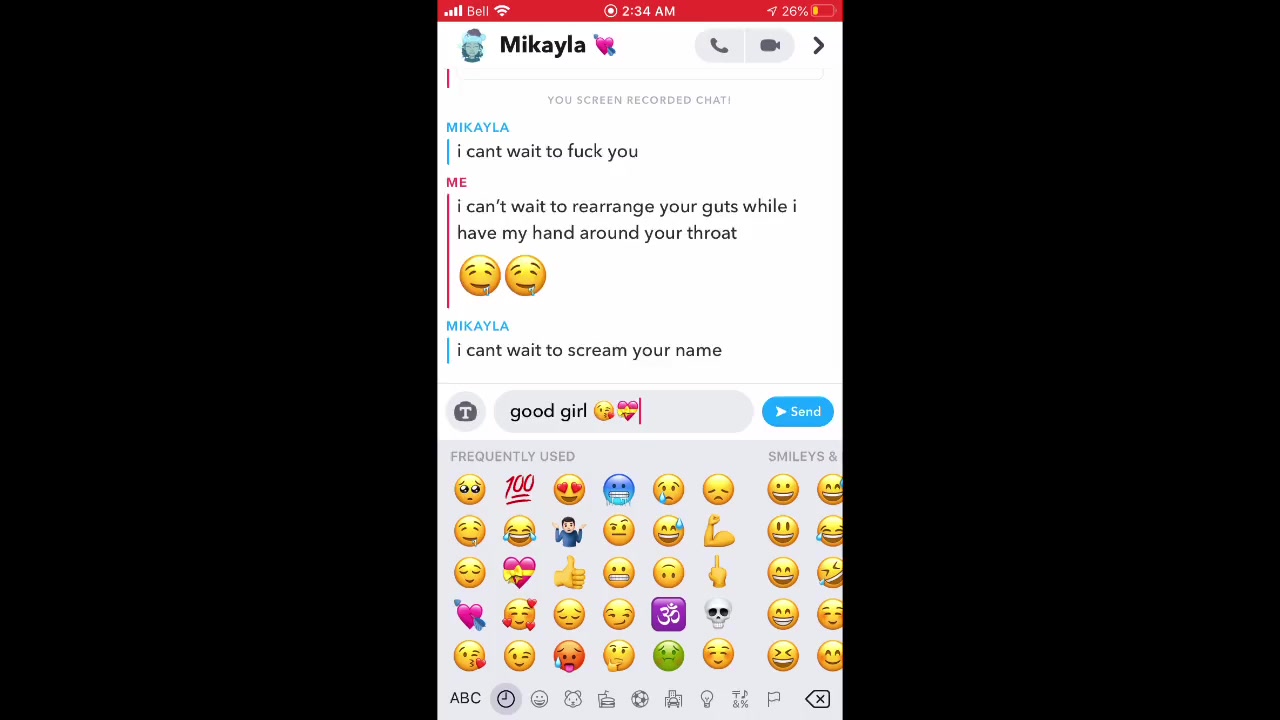Screen dimensions: 1280x720
Task: Select the frequently used clock tab
Action: 506,698
